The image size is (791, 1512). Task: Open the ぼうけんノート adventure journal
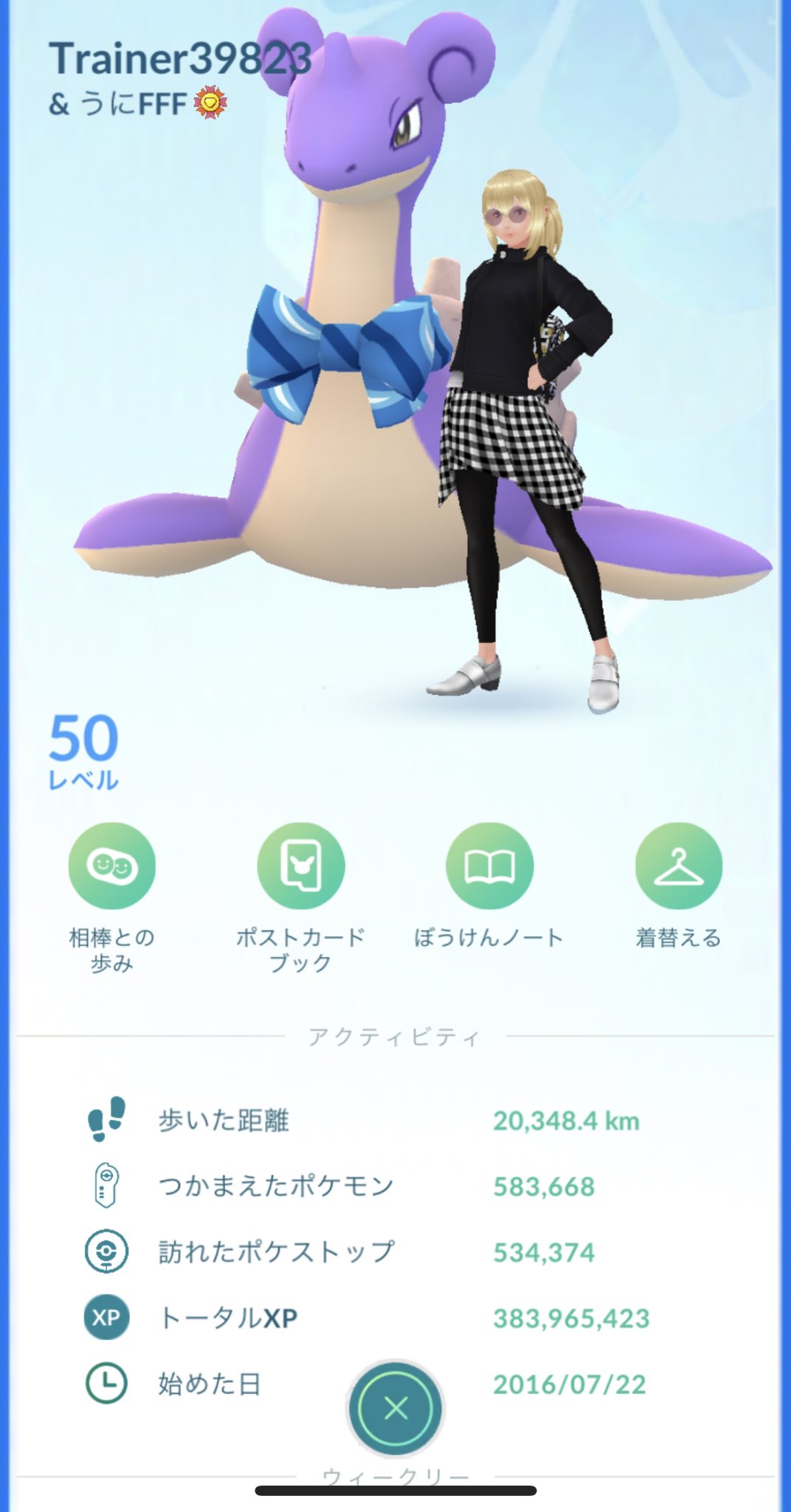pyautogui.click(x=490, y=866)
